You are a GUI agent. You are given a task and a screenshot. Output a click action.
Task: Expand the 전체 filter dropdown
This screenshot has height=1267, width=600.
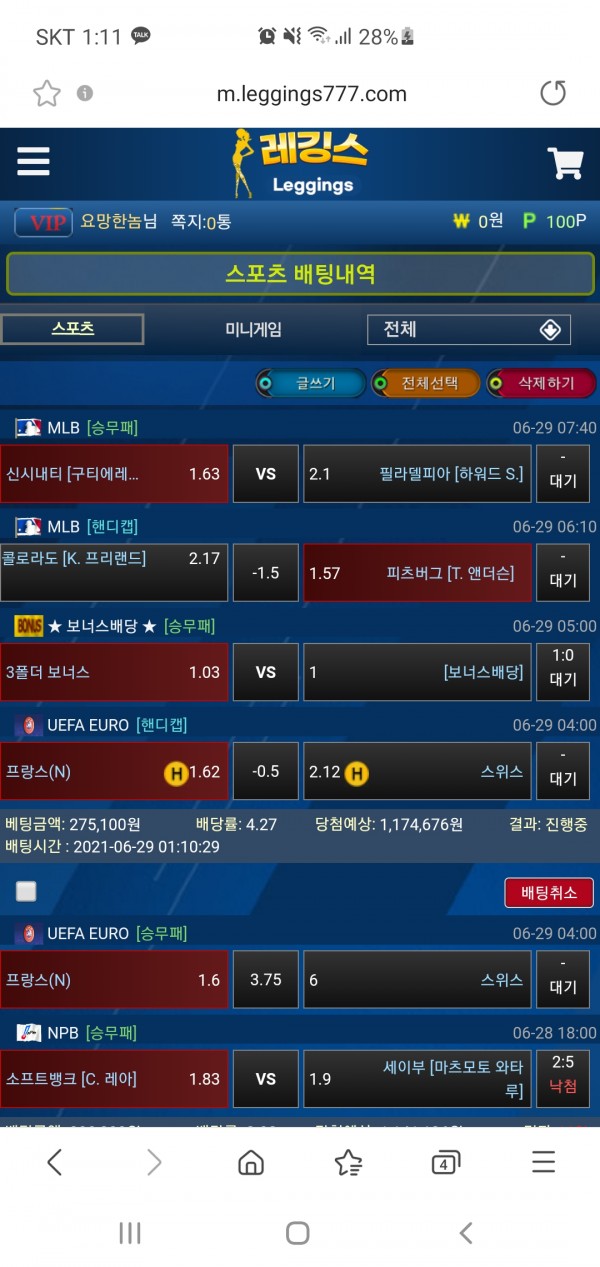[469, 329]
